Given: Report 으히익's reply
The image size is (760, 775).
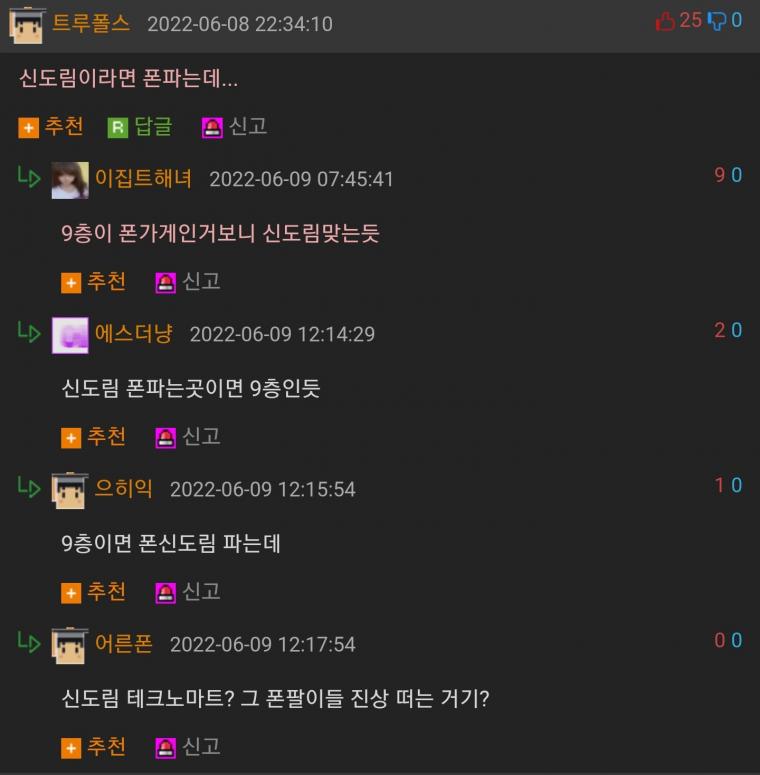Looking at the screenshot, I should coord(188,592).
